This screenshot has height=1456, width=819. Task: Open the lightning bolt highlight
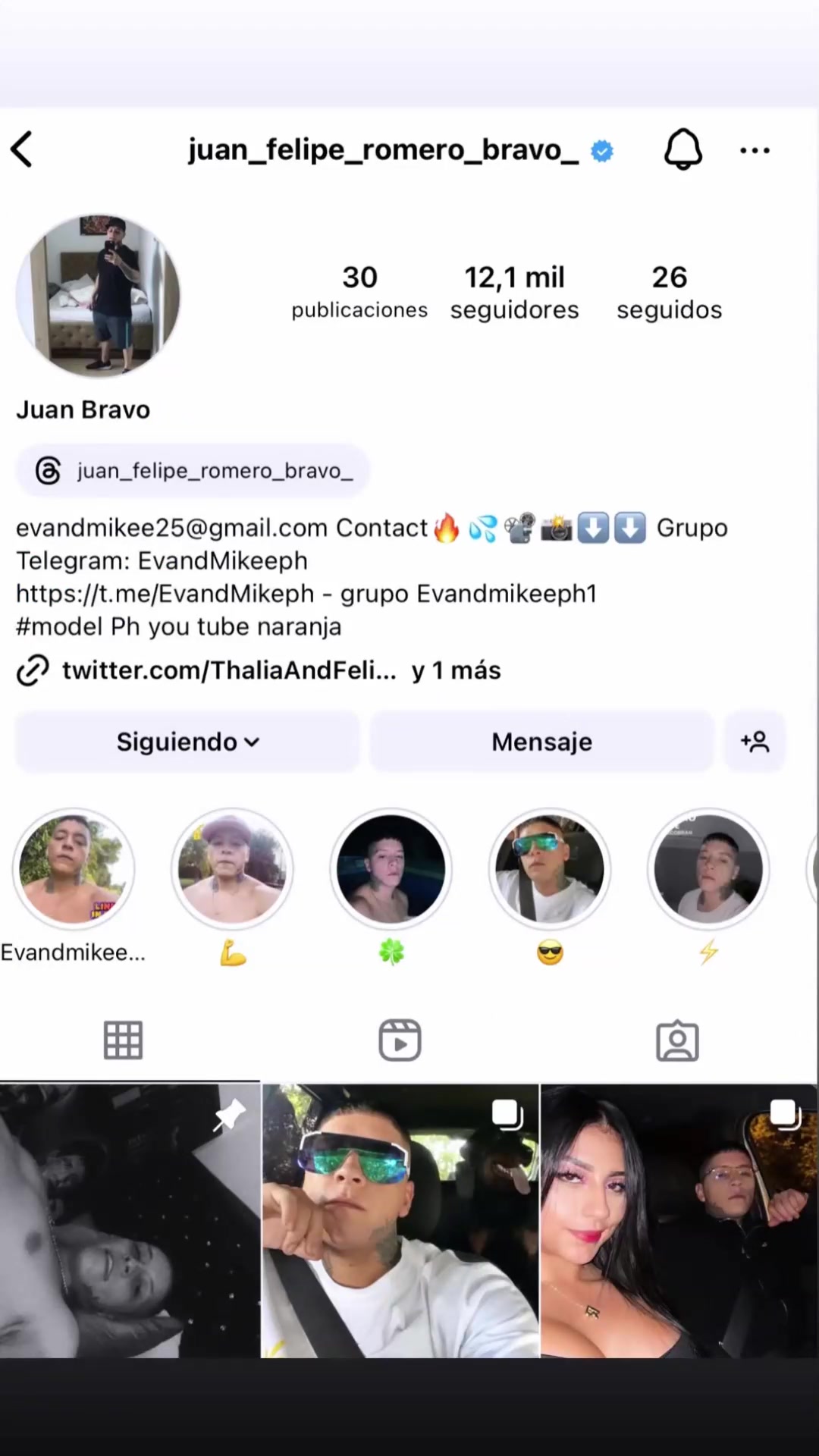tap(708, 869)
